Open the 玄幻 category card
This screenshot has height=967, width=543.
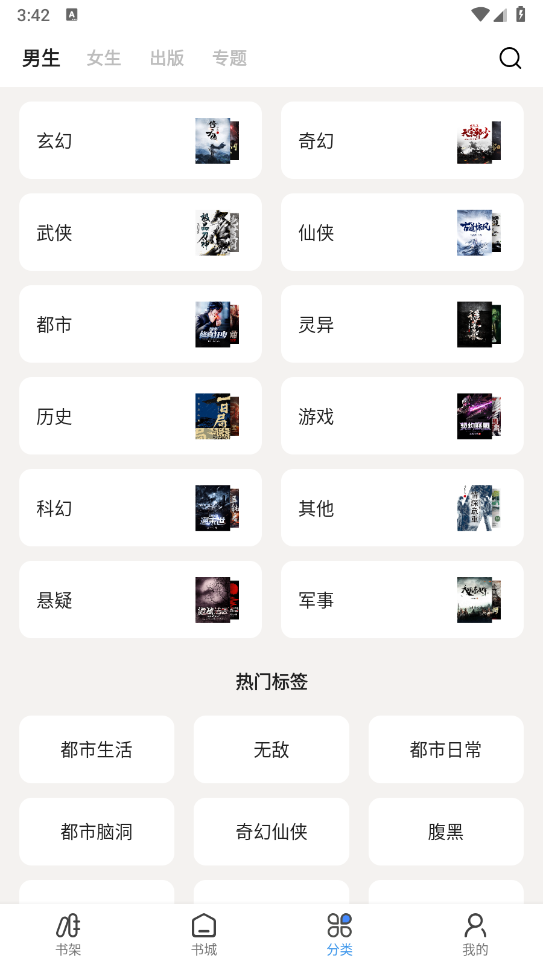pyautogui.click(x=141, y=141)
